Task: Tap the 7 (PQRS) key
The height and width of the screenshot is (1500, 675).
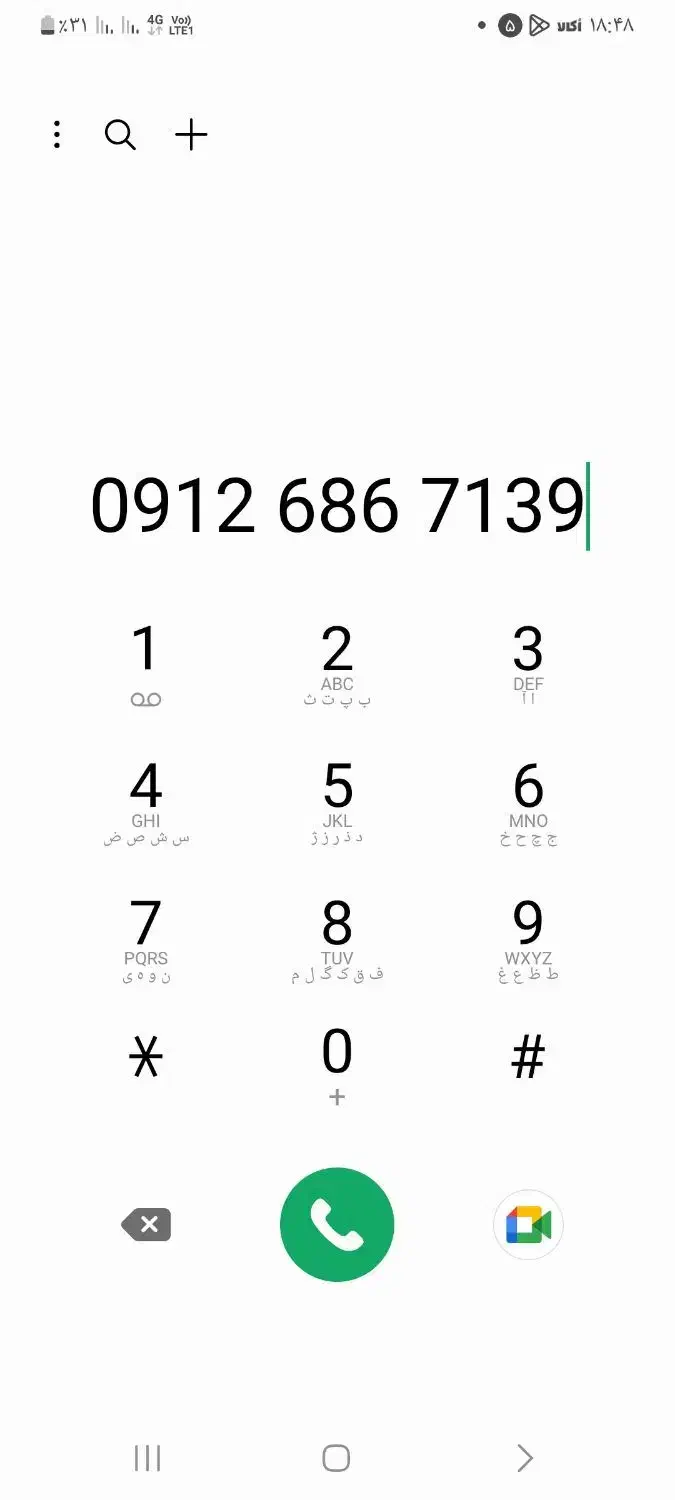Action: pos(146,938)
